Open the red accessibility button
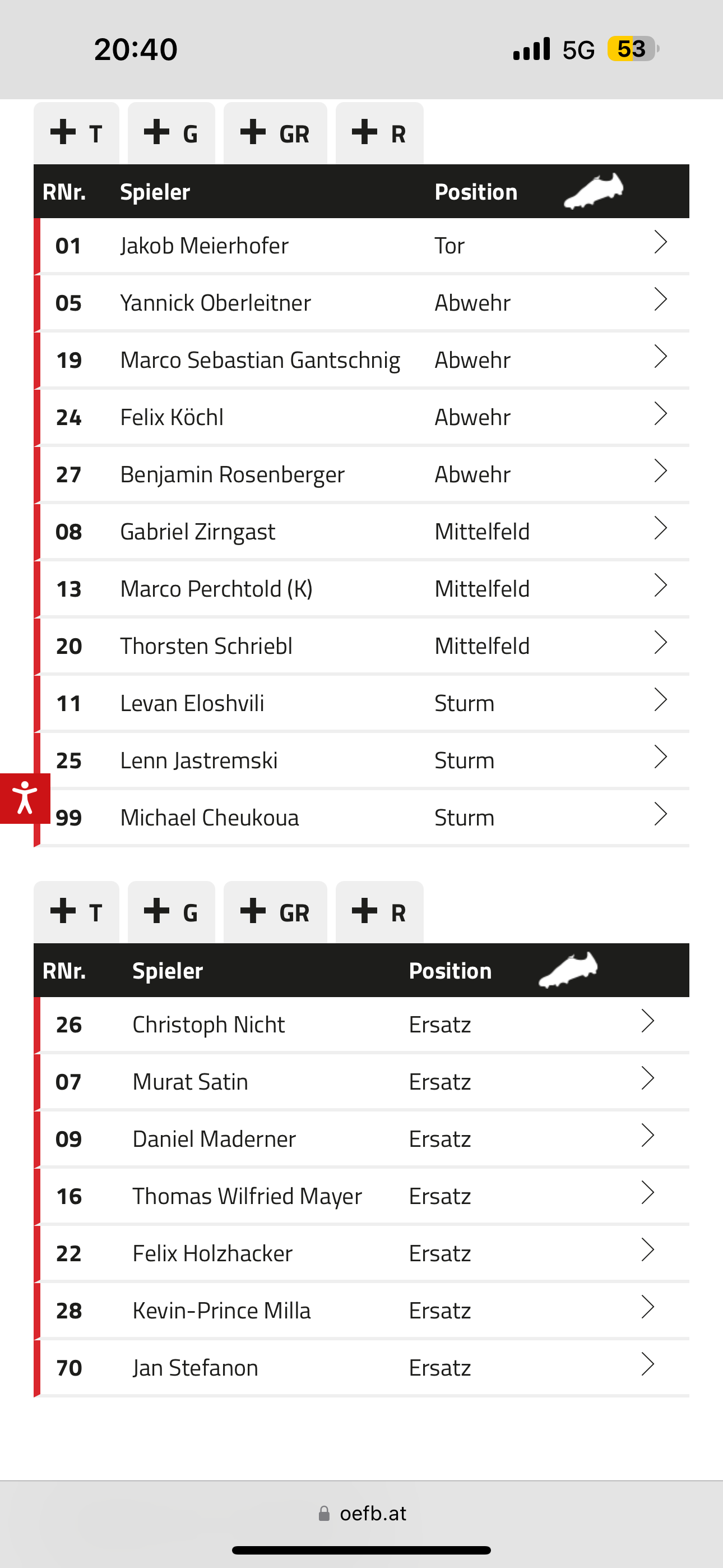Screen dimensions: 723x1568 [x=25, y=798]
